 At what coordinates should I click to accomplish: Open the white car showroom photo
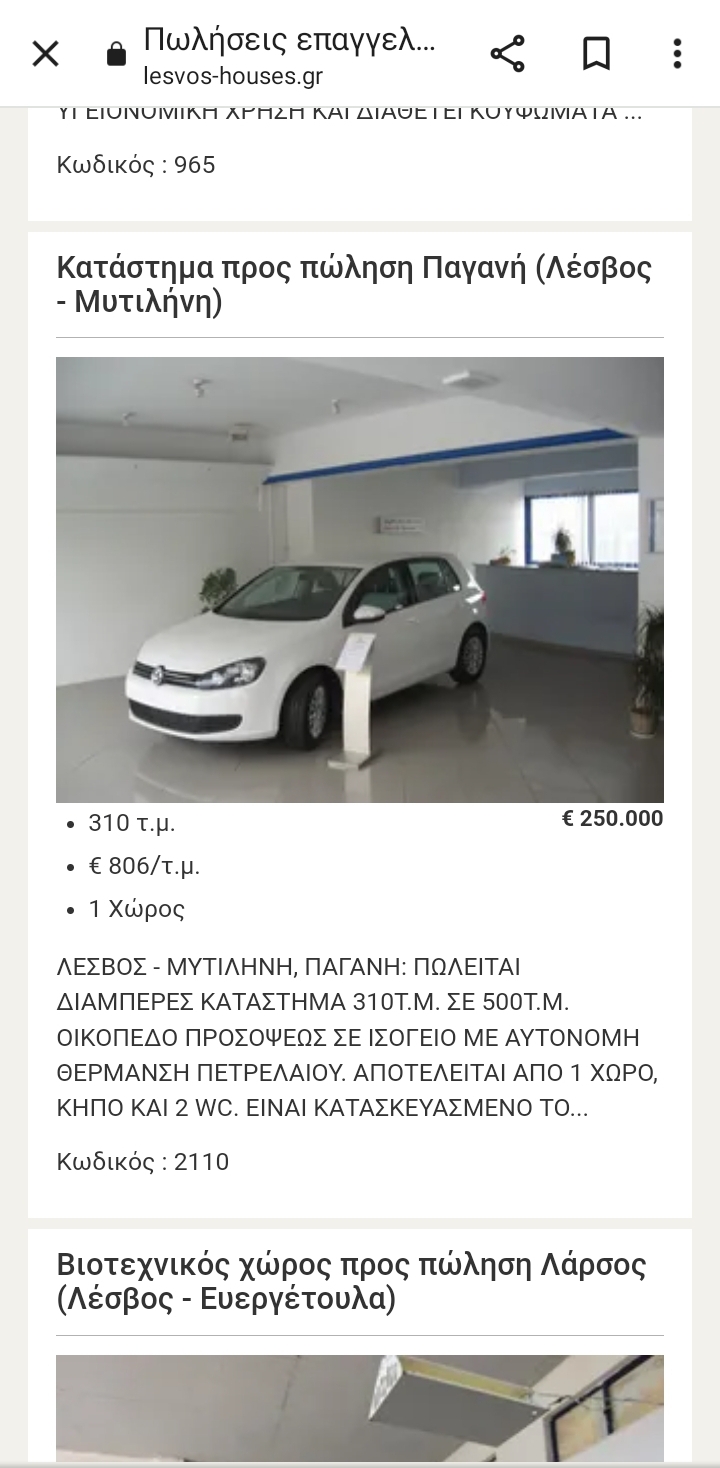360,580
